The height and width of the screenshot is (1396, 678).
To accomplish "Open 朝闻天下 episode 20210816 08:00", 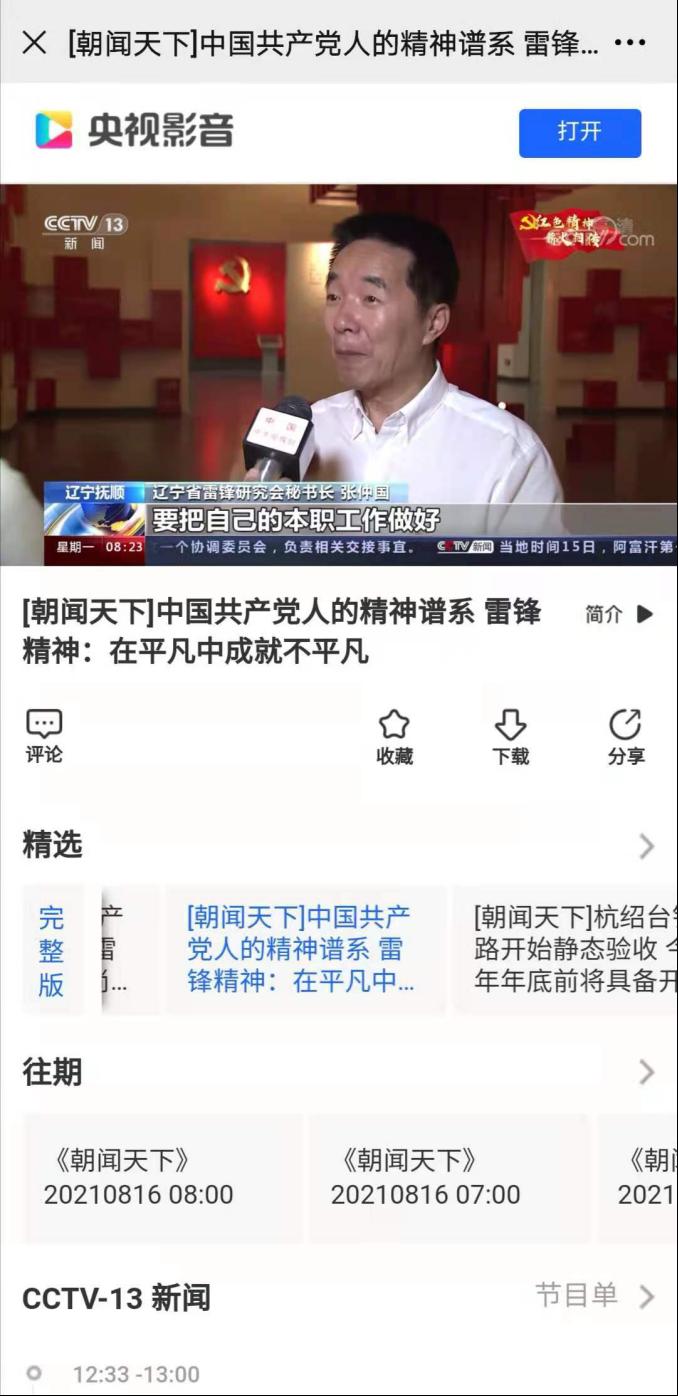I will tap(160, 1178).
